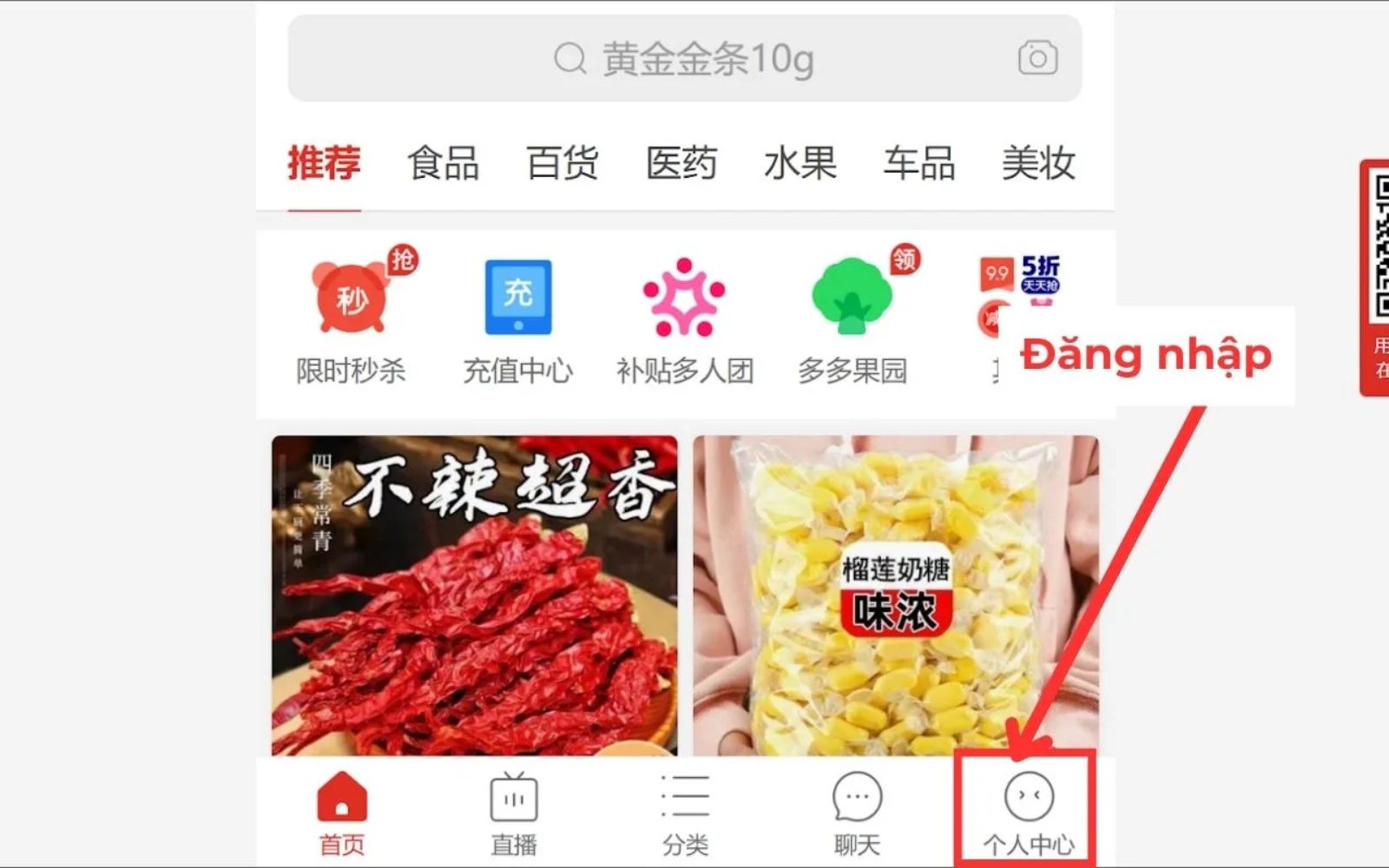
Task: Select the 美妆 tab
Action: pyautogui.click(x=1038, y=163)
